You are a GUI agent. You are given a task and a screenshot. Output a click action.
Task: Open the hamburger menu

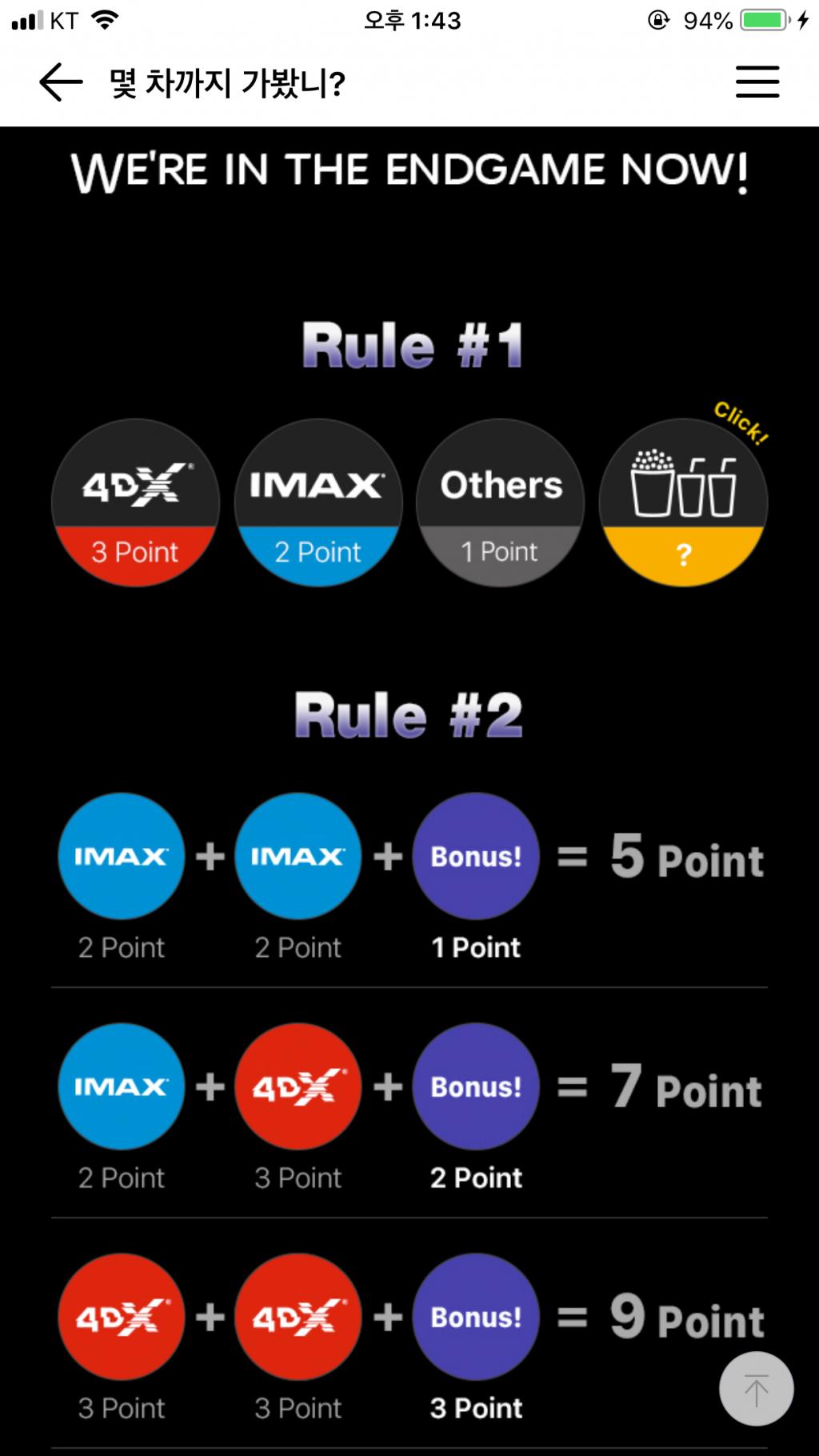click(757, 82)
